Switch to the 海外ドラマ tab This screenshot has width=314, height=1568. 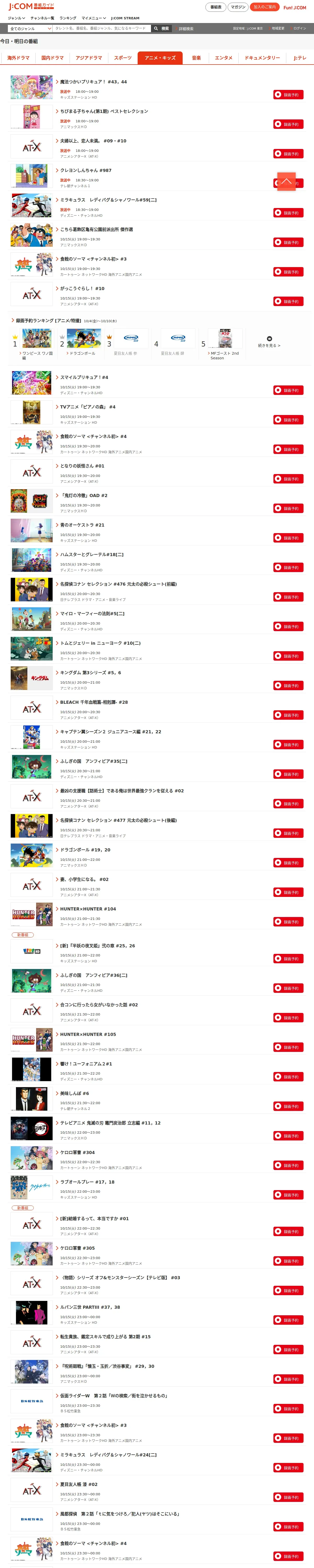[x=18, y=58]
